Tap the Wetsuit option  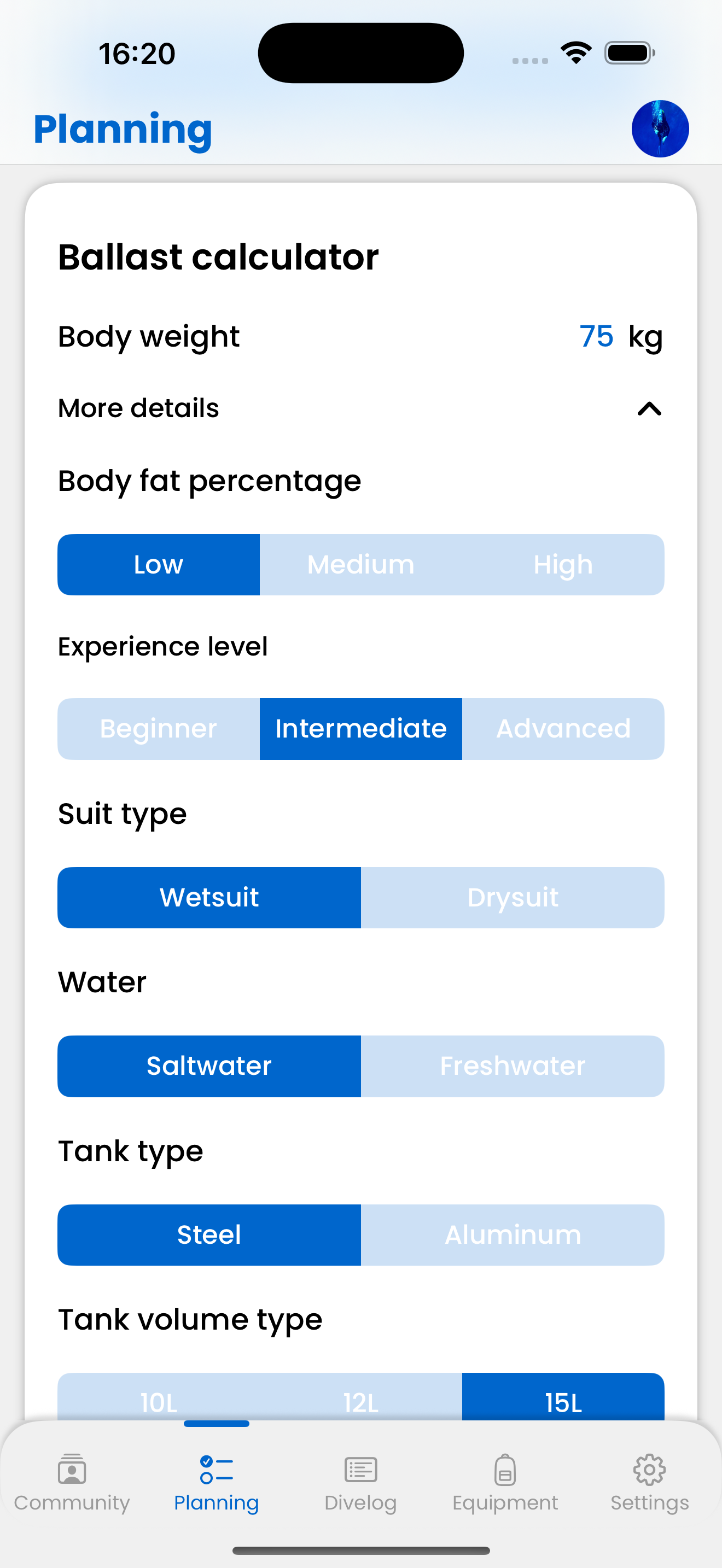pyautogui.click(x=209, y=898)
